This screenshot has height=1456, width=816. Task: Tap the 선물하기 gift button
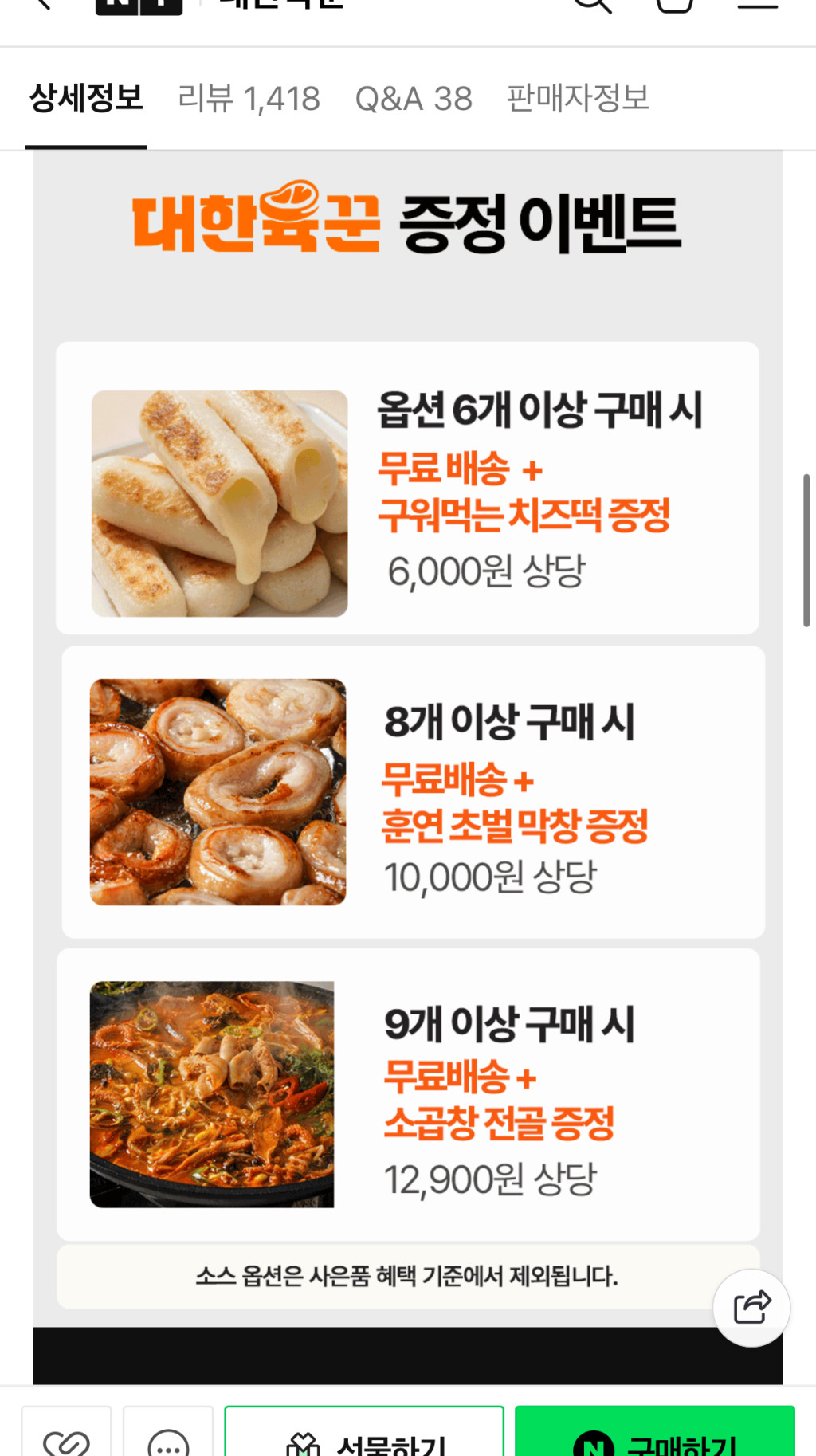tap(364, 1438)
